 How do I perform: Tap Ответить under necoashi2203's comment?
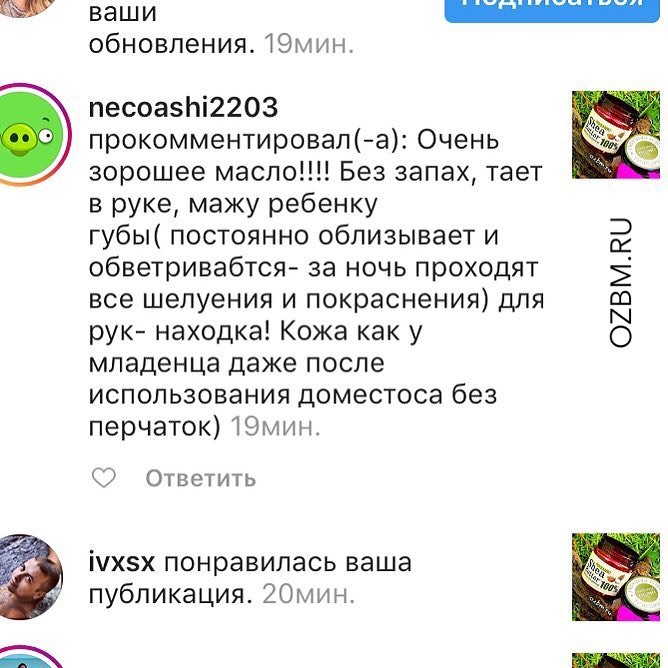[x=200, y=478]
